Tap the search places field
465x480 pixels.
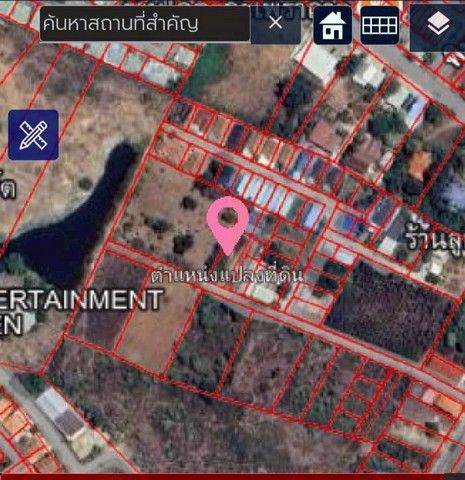click(145, 24)
